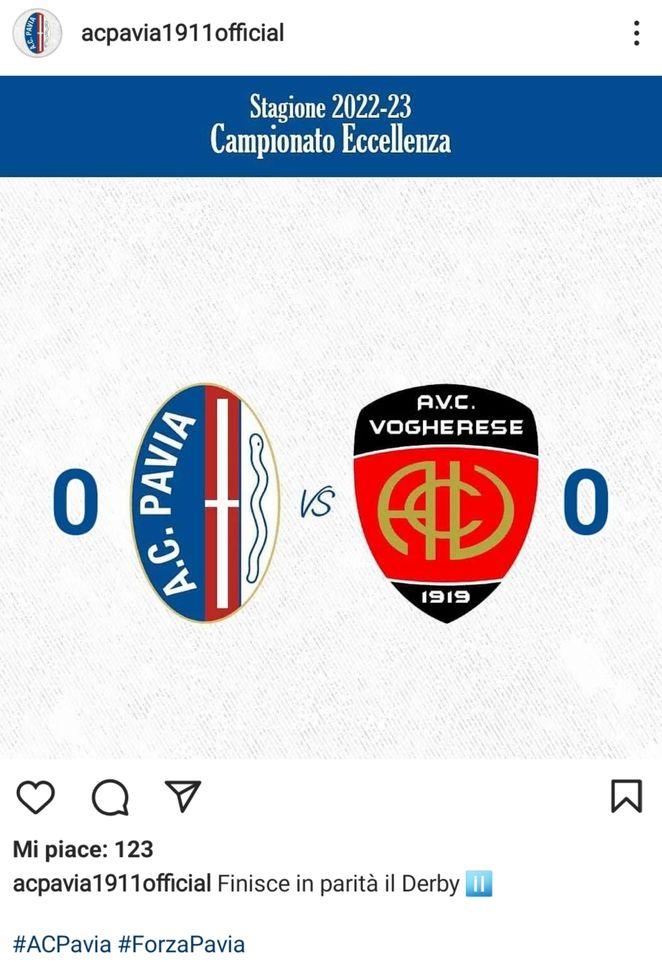Open acpavia1911official profile picture
Screen dimensions: 662x973
click(x=38, y=34)
